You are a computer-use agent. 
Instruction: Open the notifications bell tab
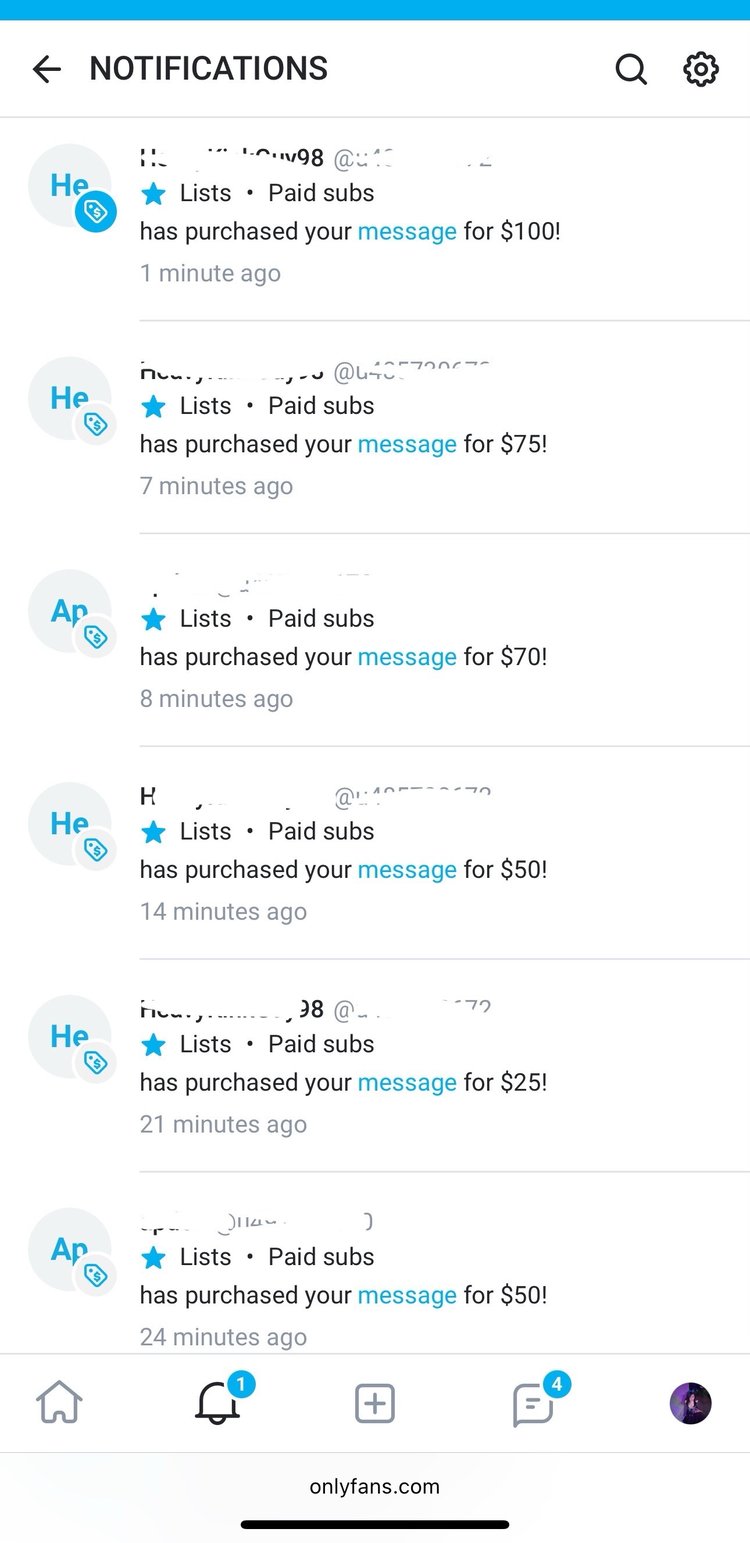pyautogui.click(x=217, y=1403)
